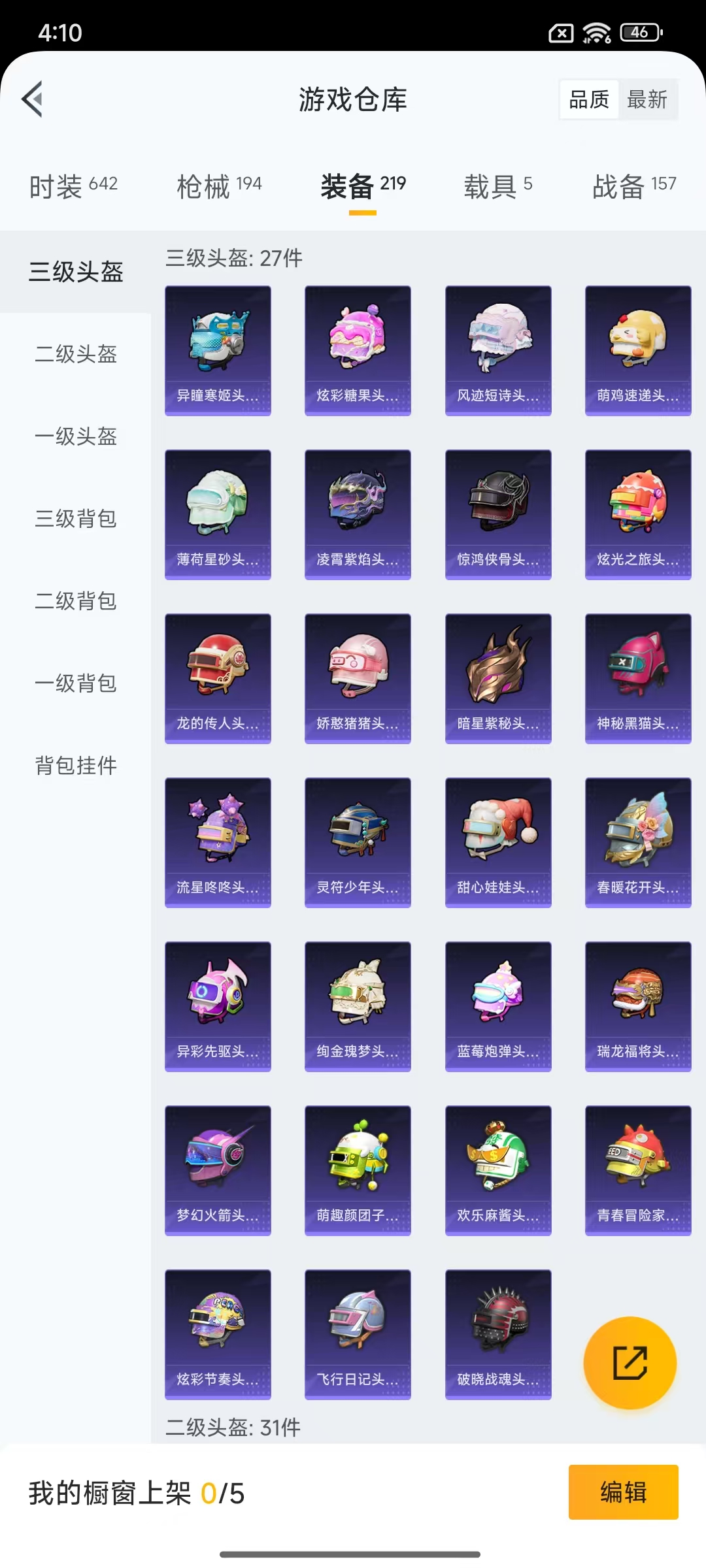Switch to the 时装 tab
Viewport: 706px width, 1568px height.
coord(73,186)
